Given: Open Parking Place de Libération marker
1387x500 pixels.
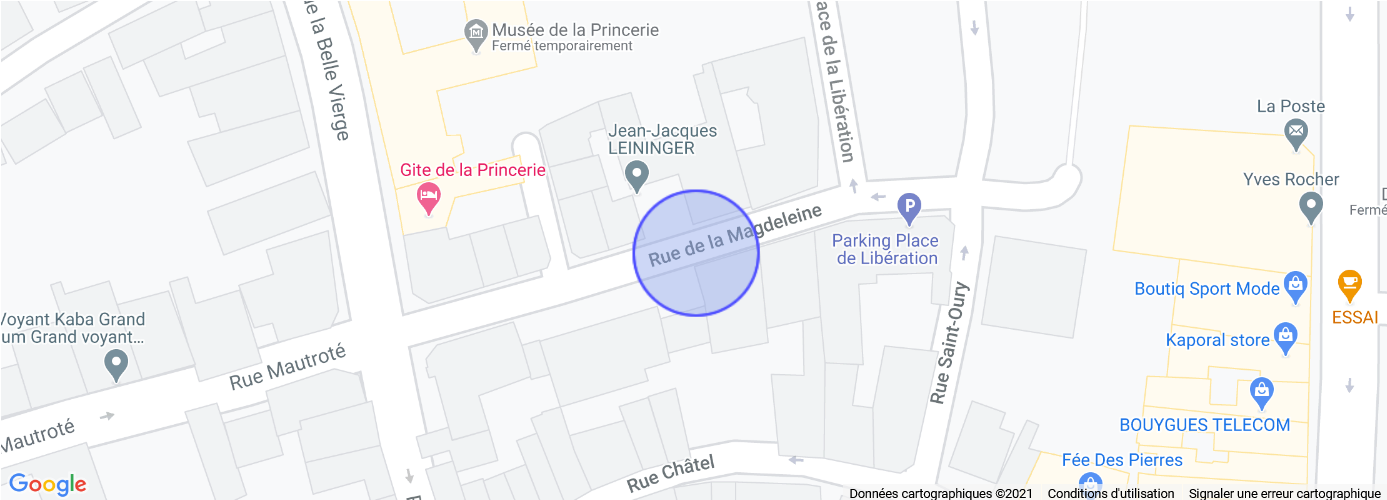Looking at the screenshot, I should tap(909, 208).
